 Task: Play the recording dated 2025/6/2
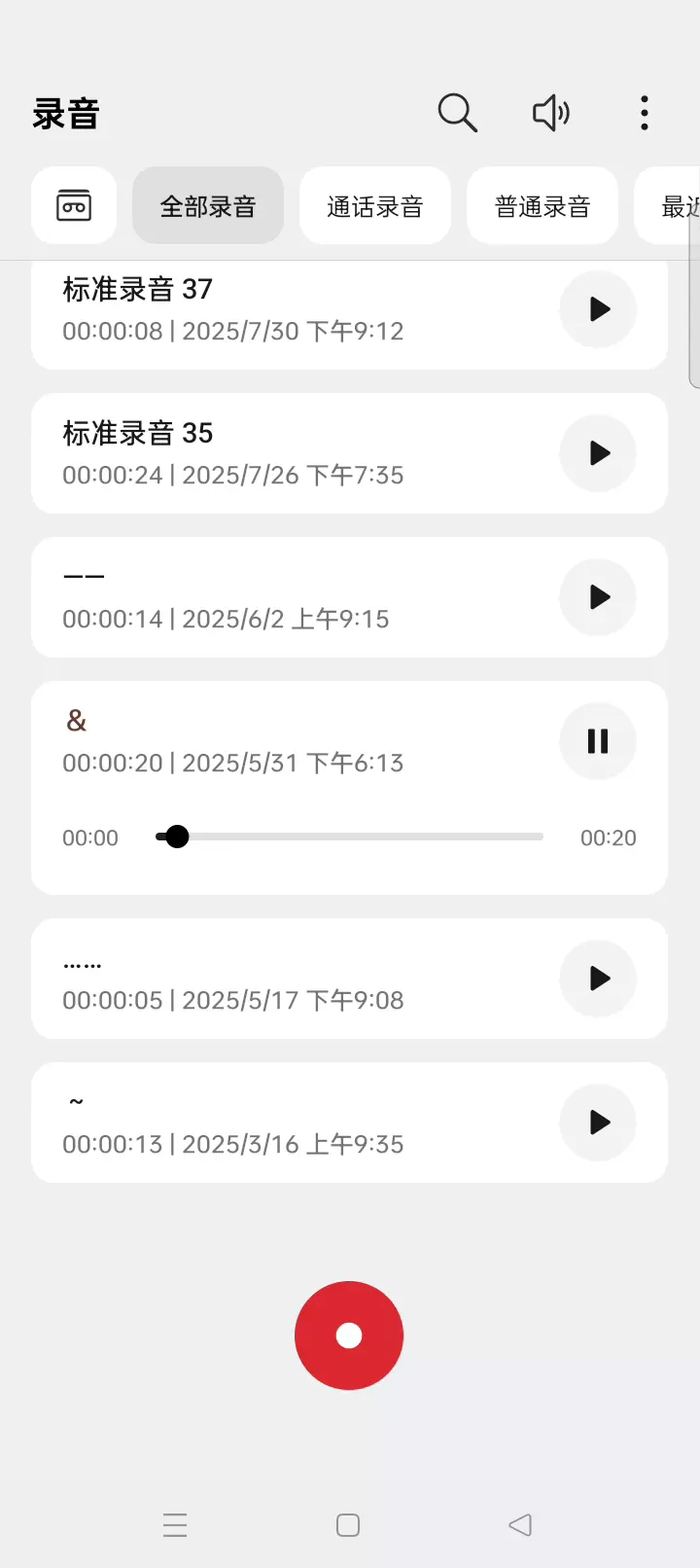tap(598, 597)
